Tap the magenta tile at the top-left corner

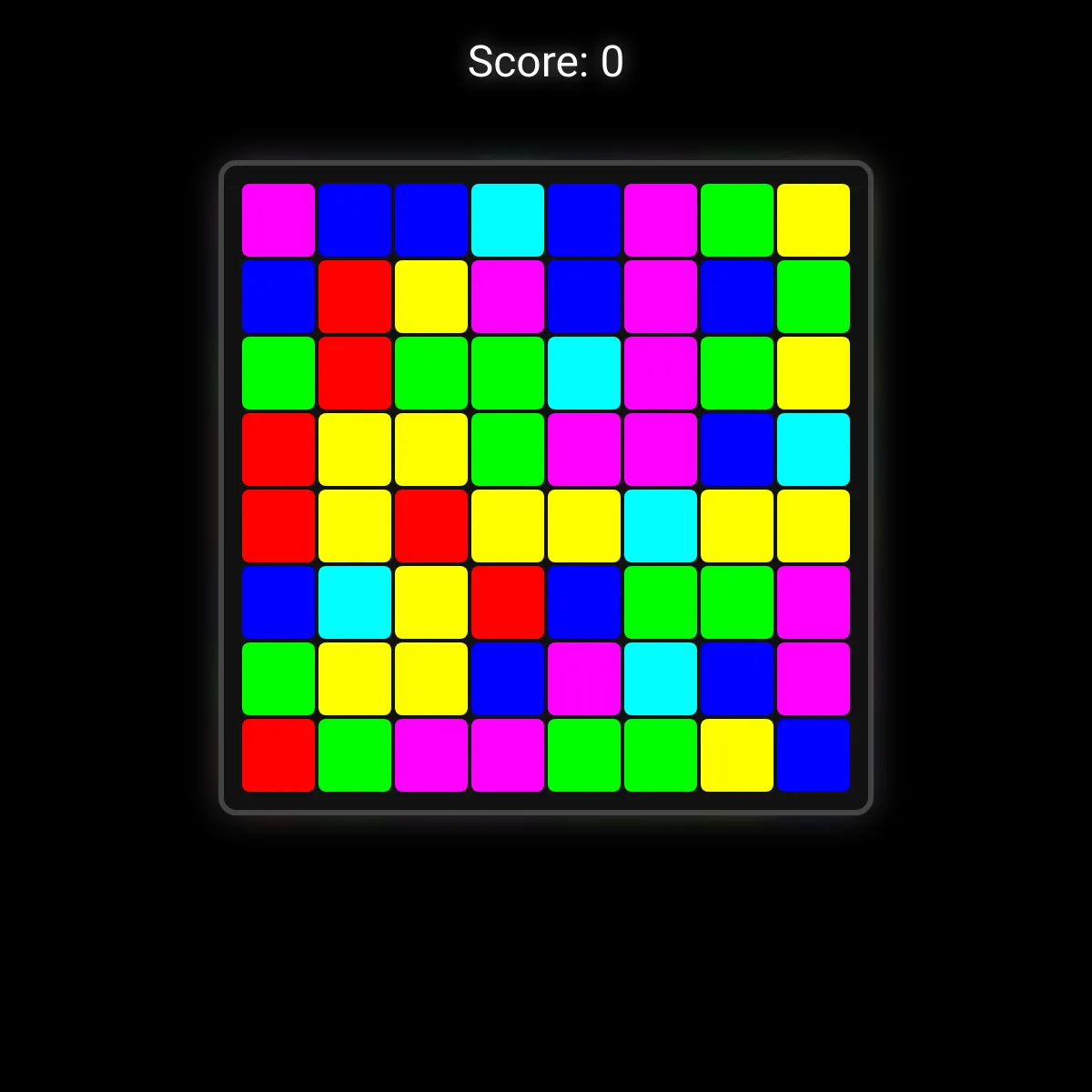278,220
